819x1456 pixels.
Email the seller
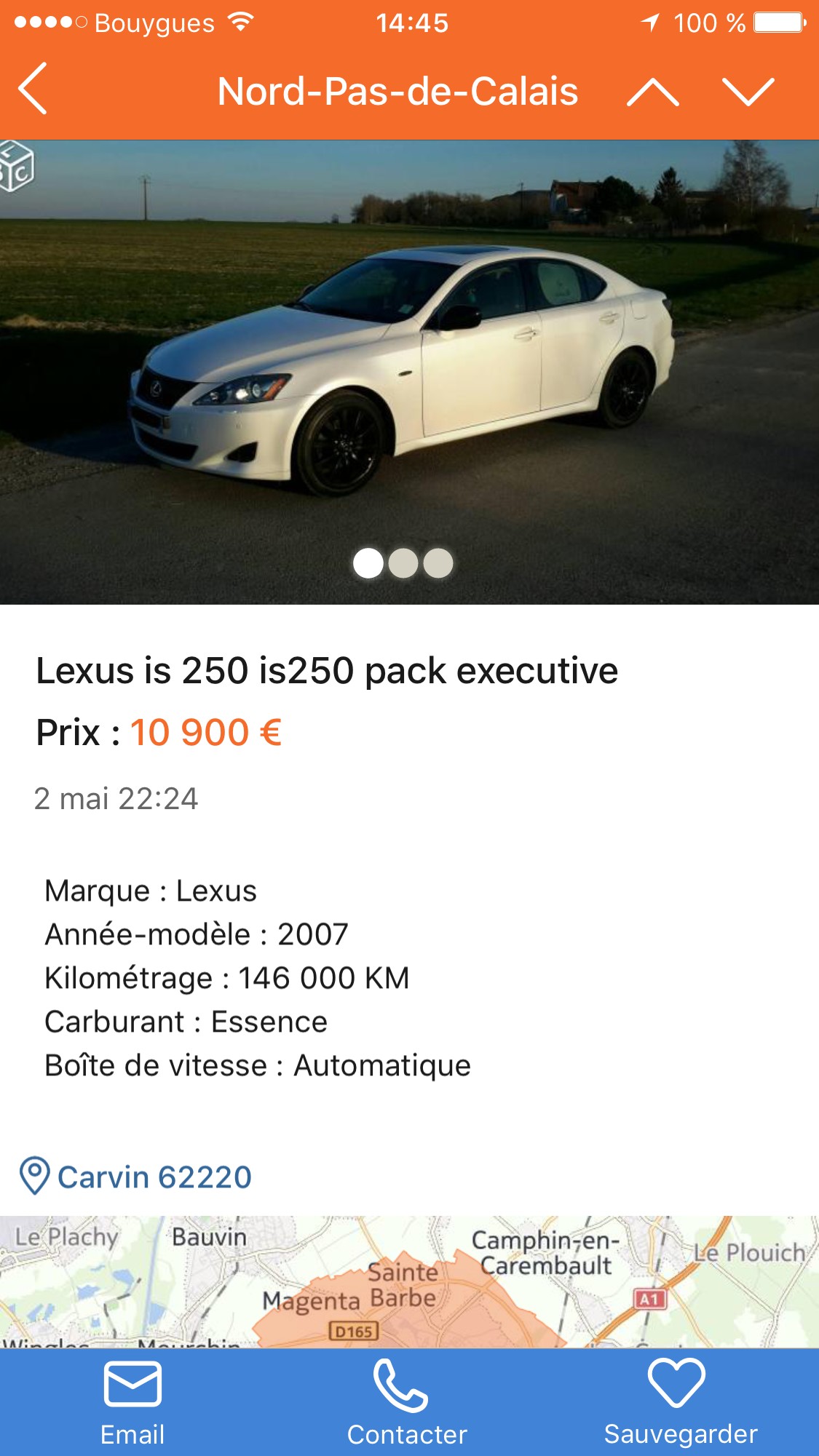[132, 1403]
